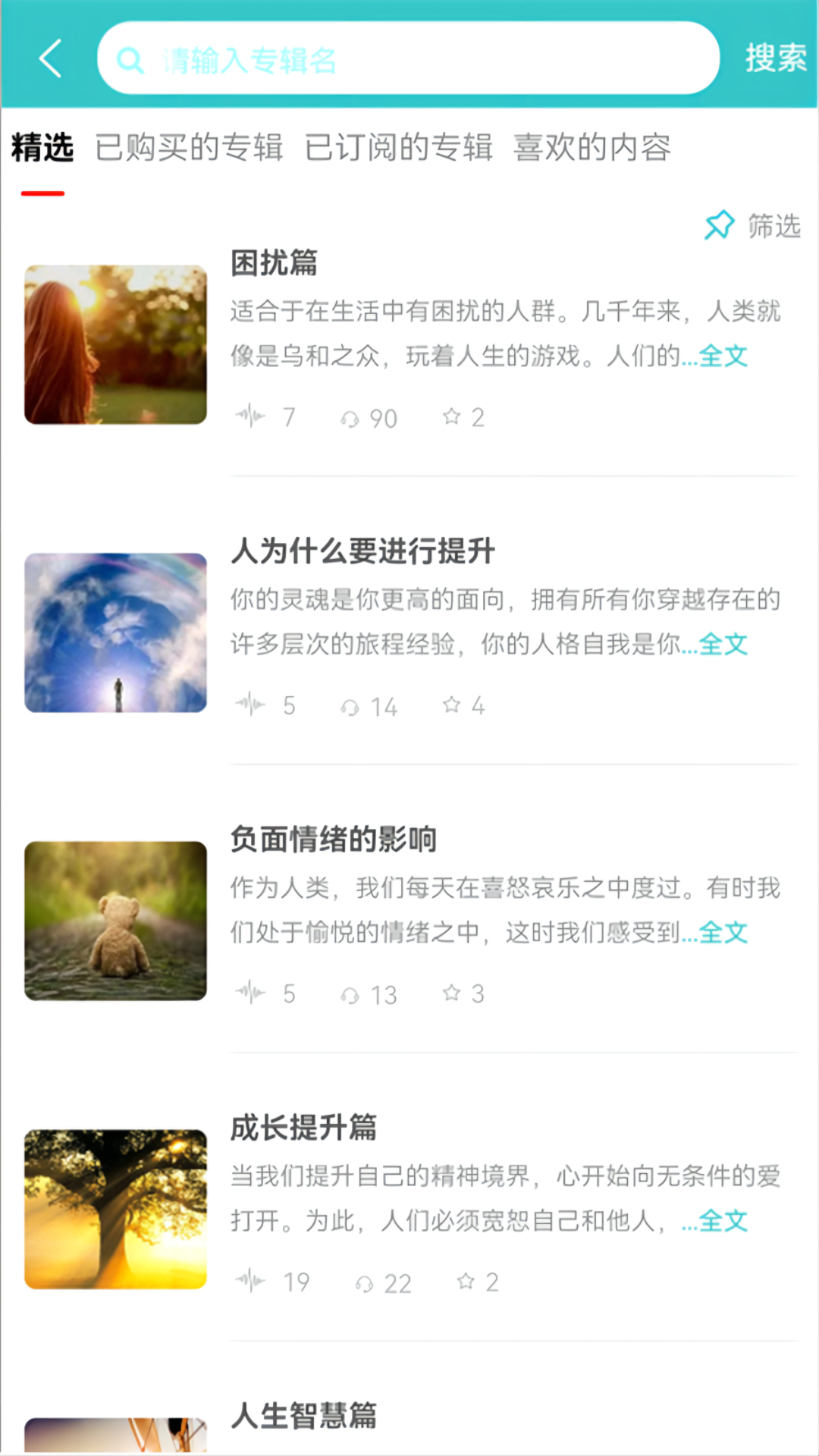This screenshot has width=819, height=1456.
Task: Click the headphone icon under 成长提升篇
Action: coord(362,1282)
